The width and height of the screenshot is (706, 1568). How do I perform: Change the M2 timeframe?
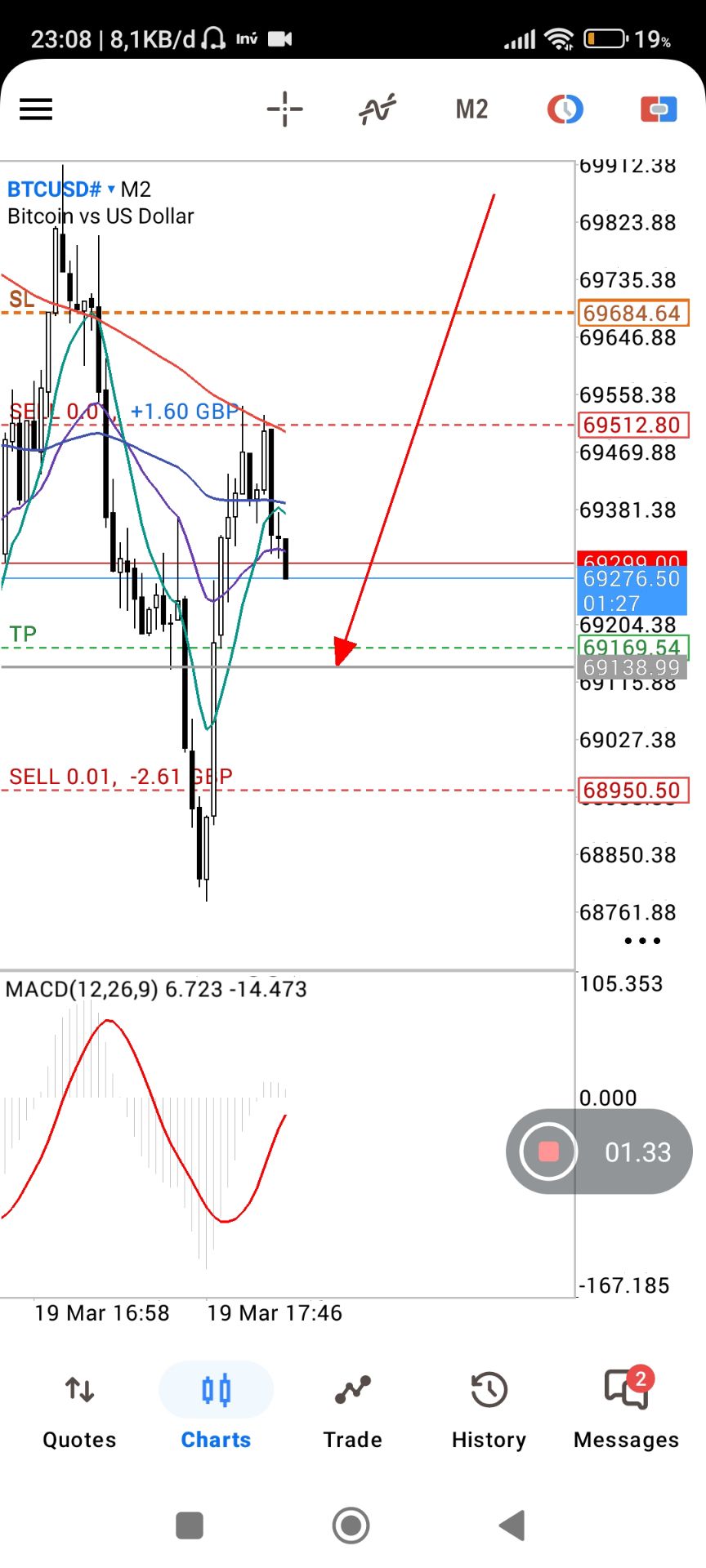(x=471, y=109)
